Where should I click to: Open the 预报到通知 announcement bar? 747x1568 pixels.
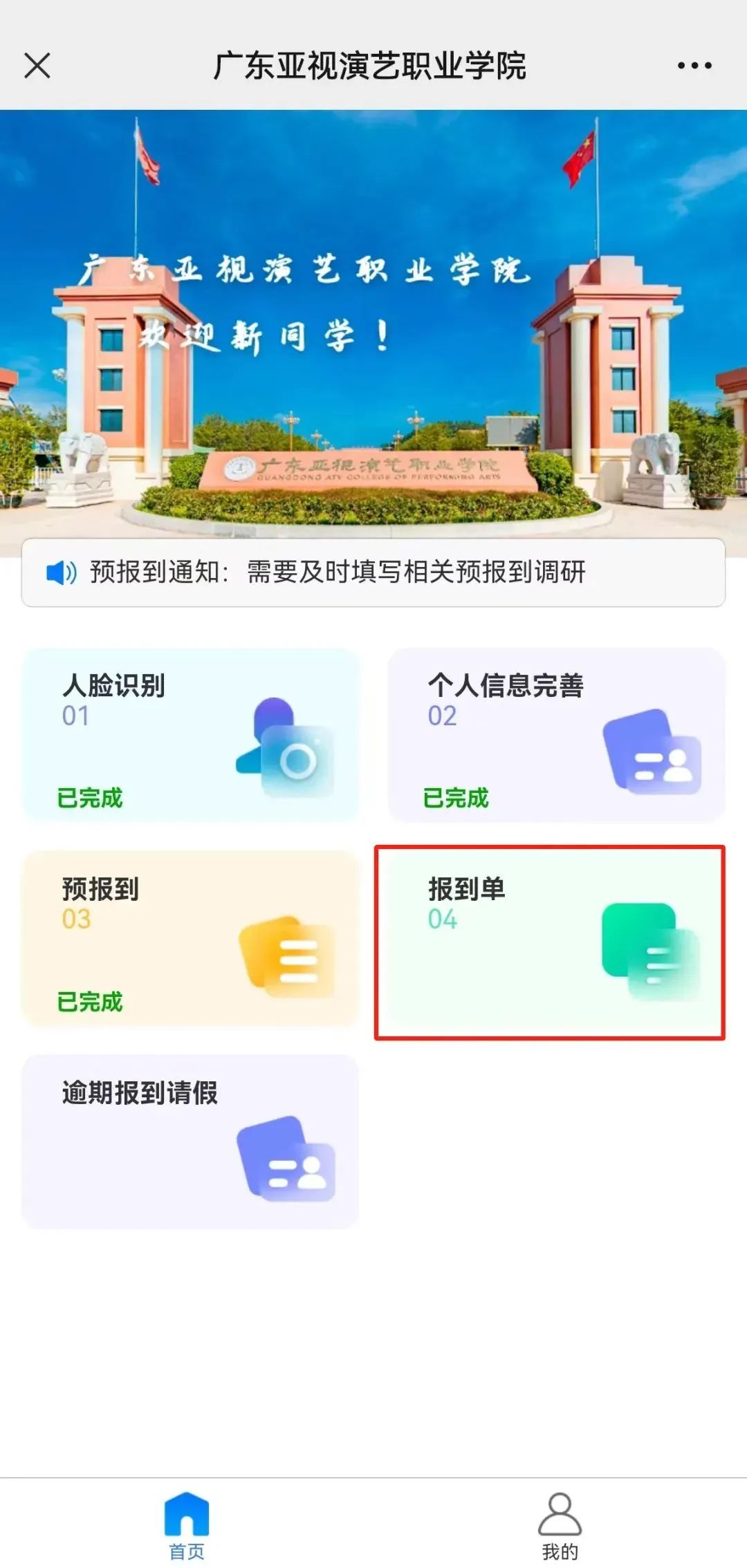pyautogui.click(x=373, y=572)
